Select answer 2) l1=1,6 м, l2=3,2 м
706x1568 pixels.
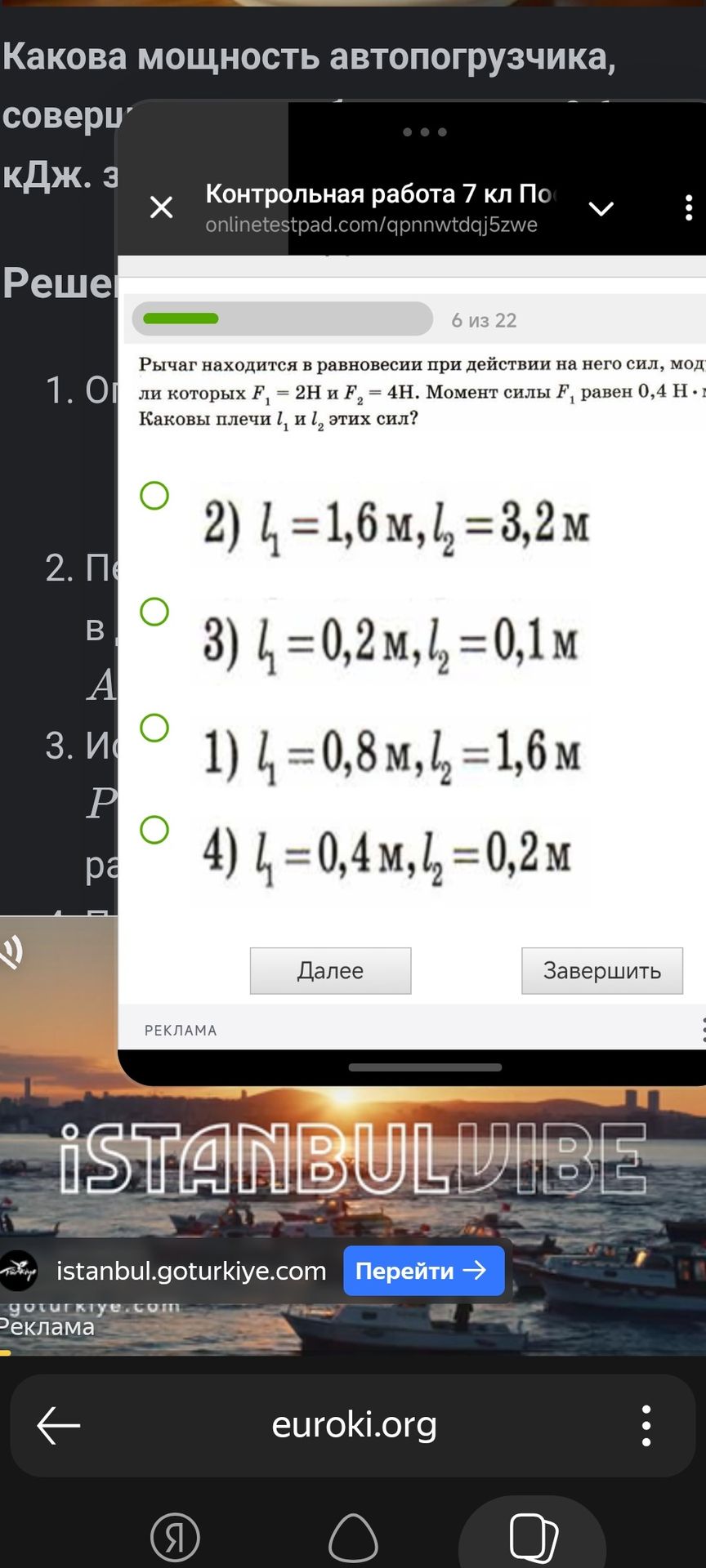154,495
